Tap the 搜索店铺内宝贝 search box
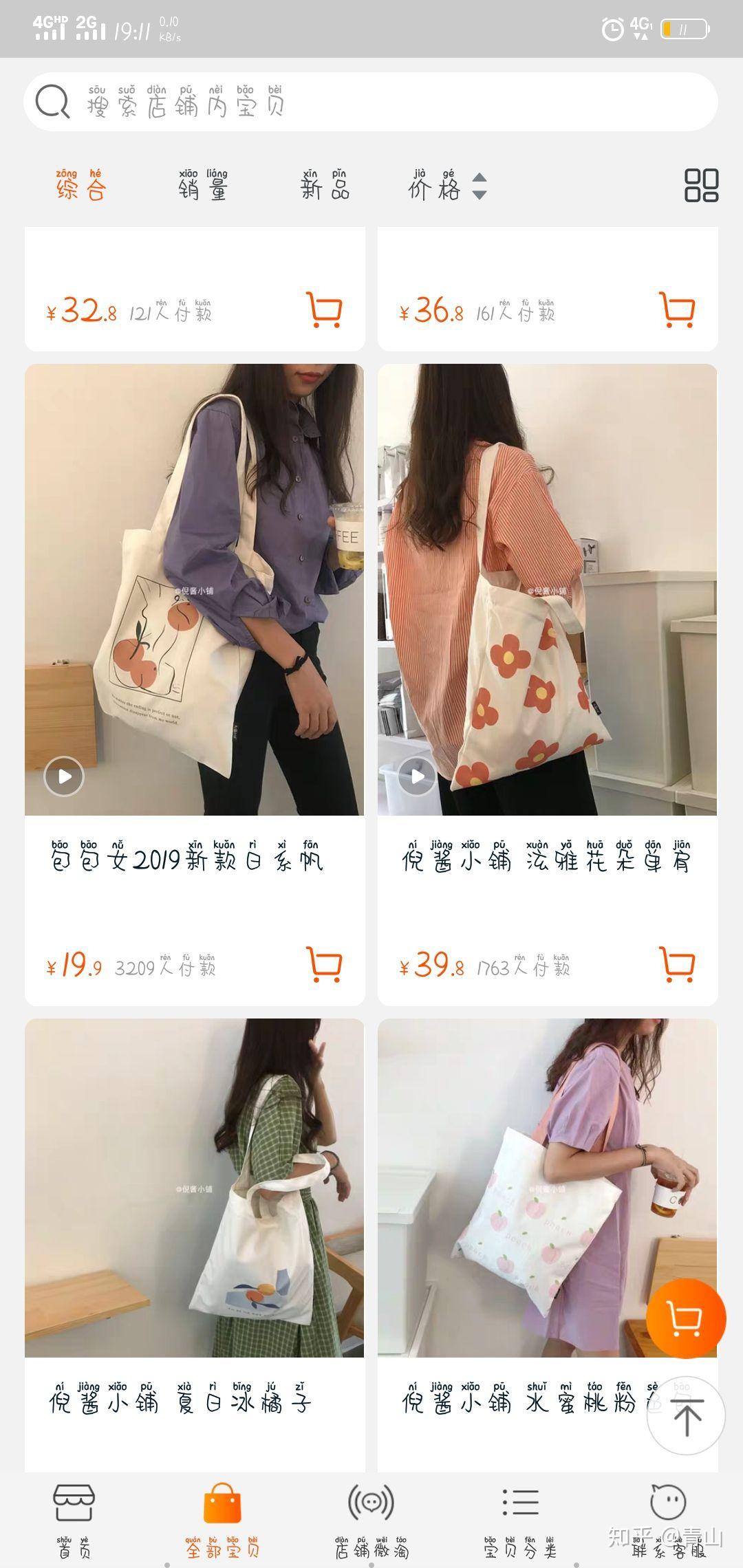 tap(371, 102)
